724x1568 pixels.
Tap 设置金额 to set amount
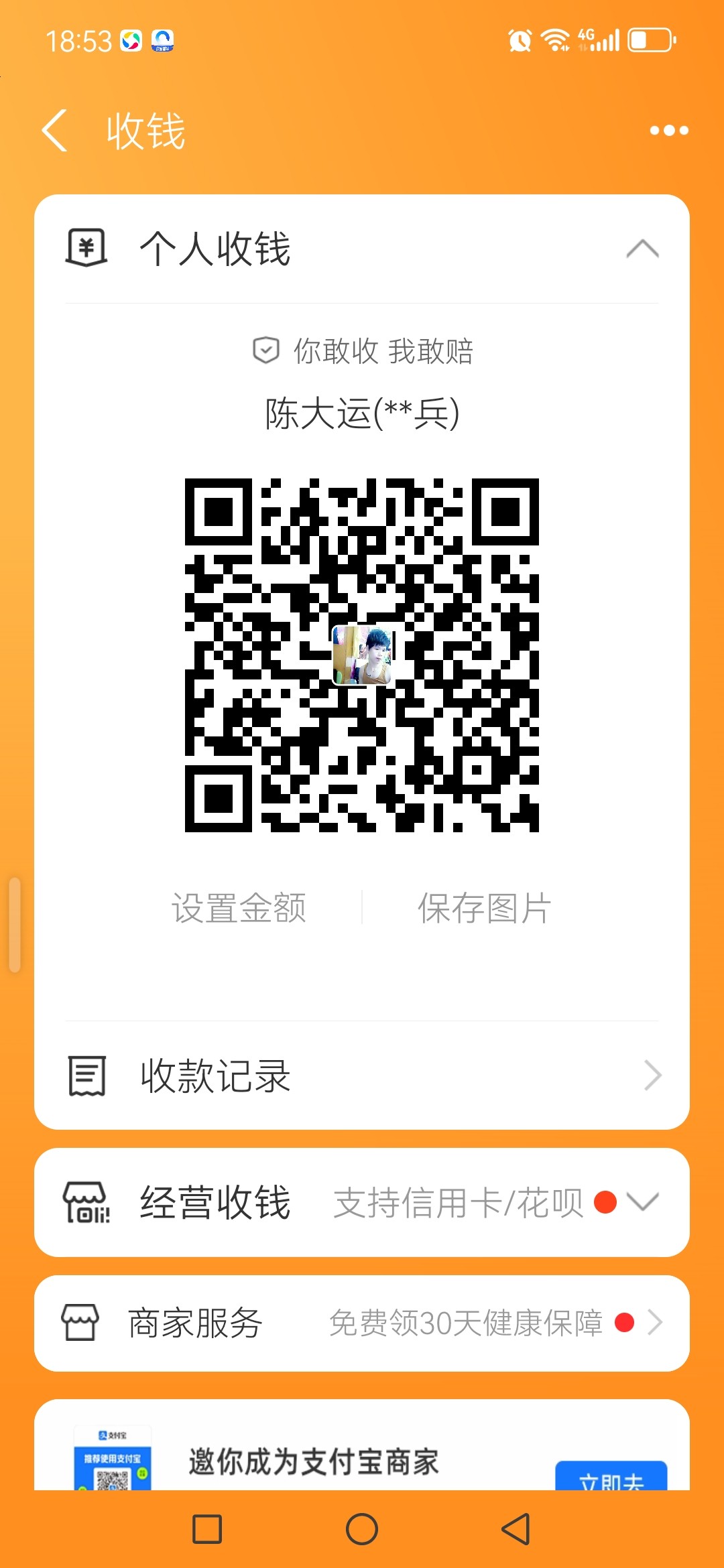(x=239, y=908)
